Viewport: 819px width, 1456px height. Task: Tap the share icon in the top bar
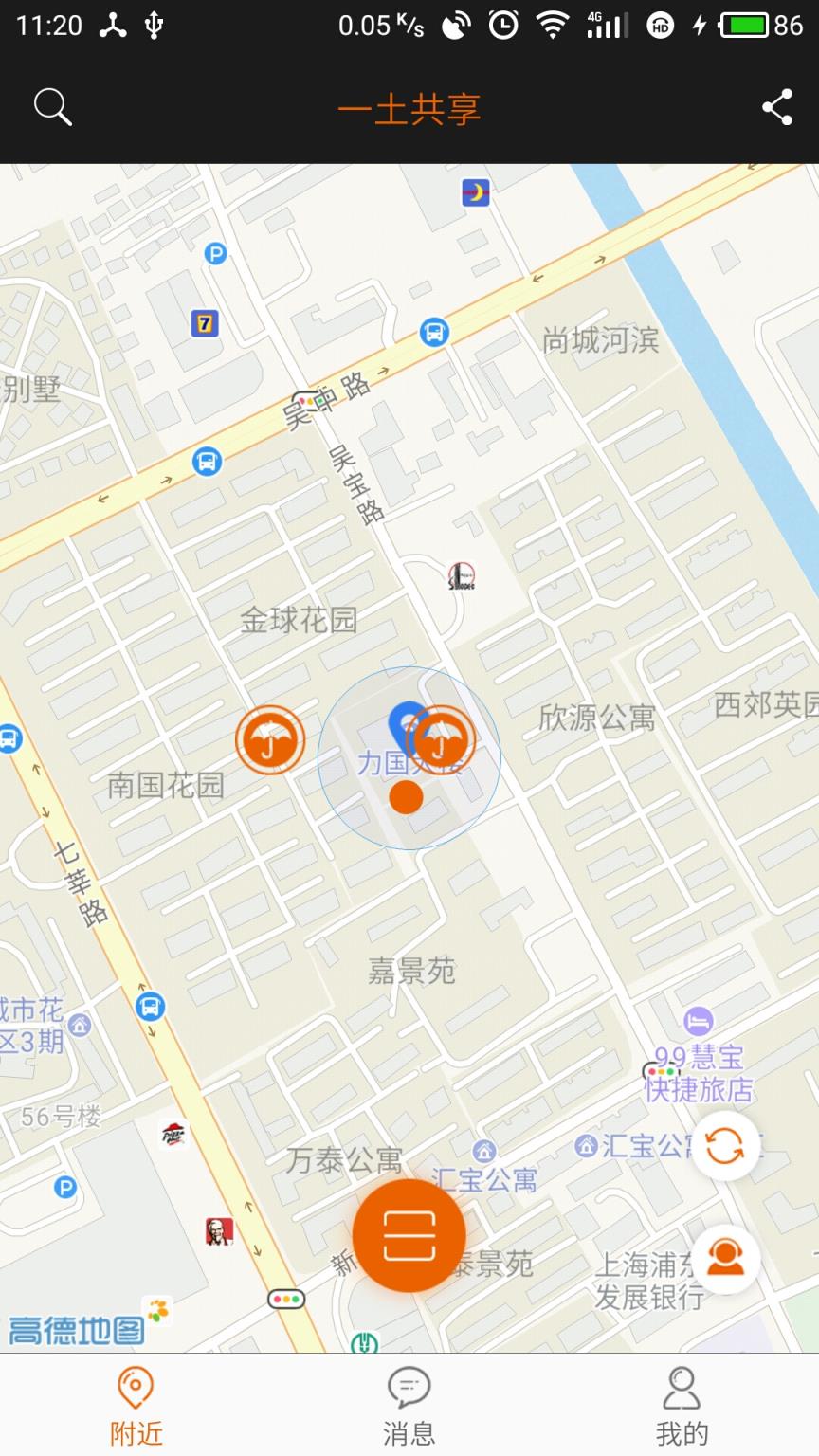[777, 107]
